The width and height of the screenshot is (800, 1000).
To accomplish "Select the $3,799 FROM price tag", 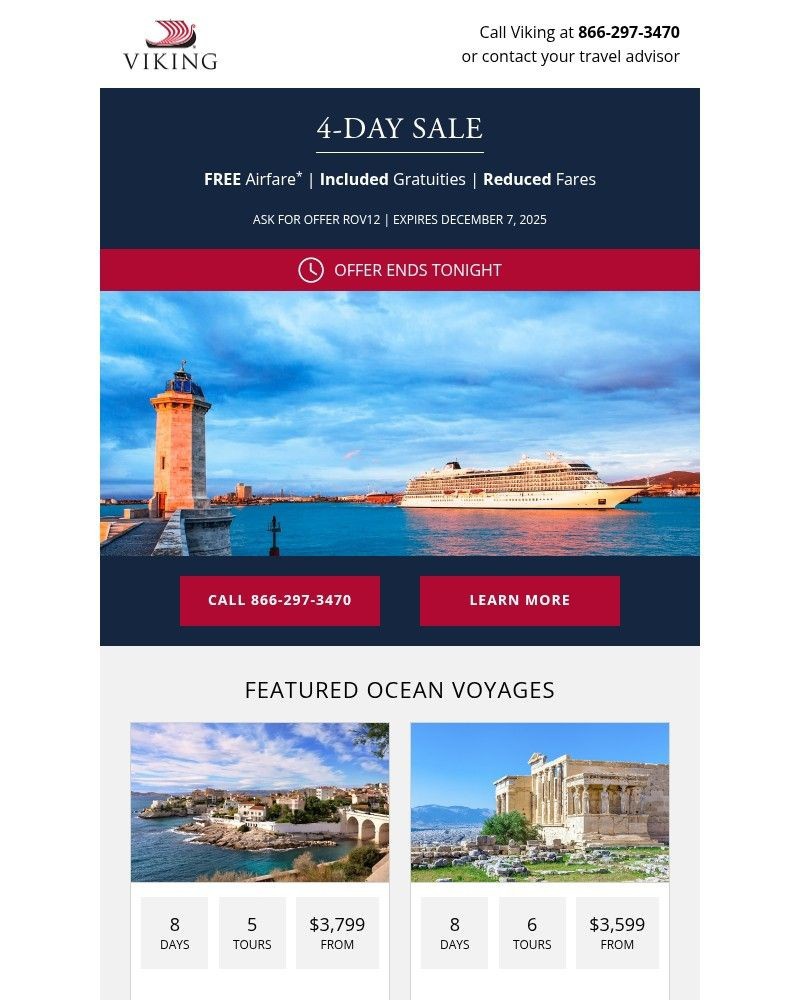I will click(337, 932).
